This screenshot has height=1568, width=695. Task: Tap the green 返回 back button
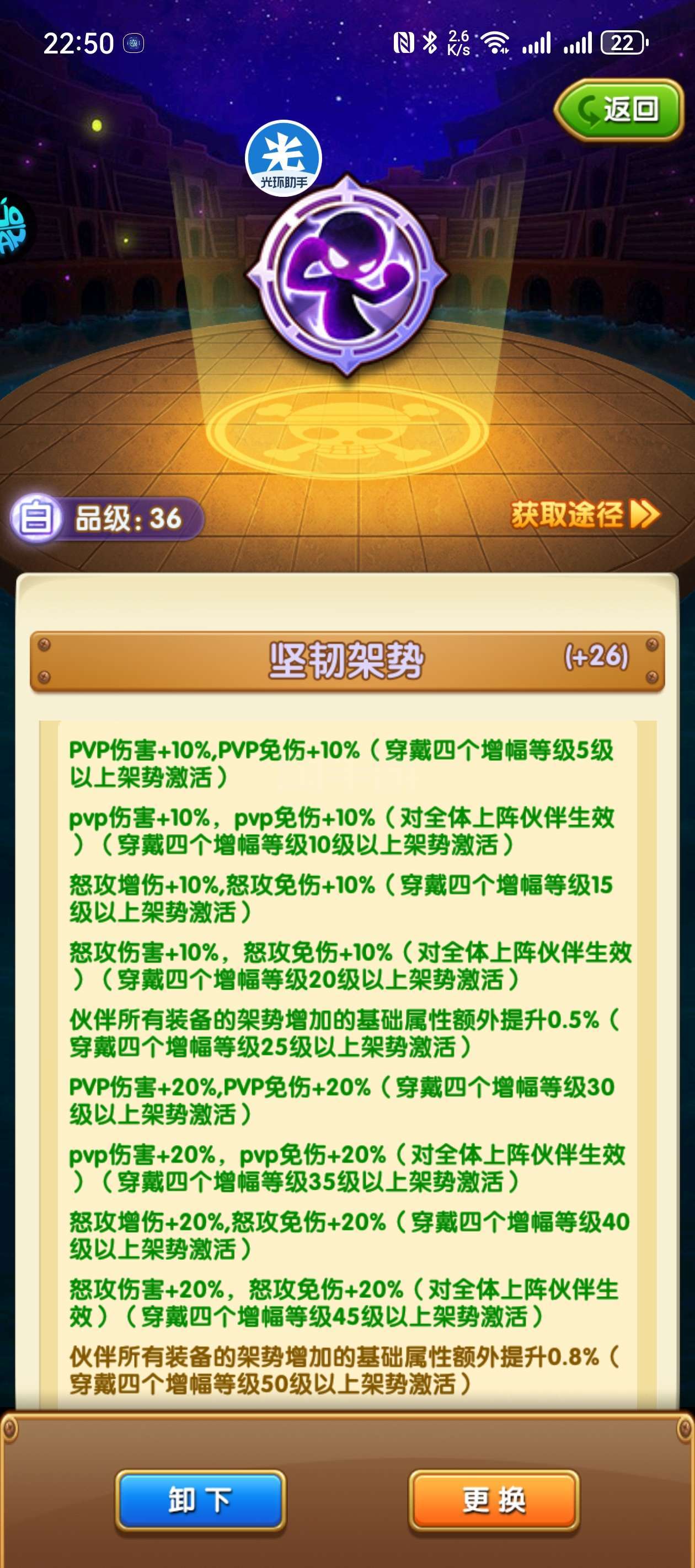[618, 110]
